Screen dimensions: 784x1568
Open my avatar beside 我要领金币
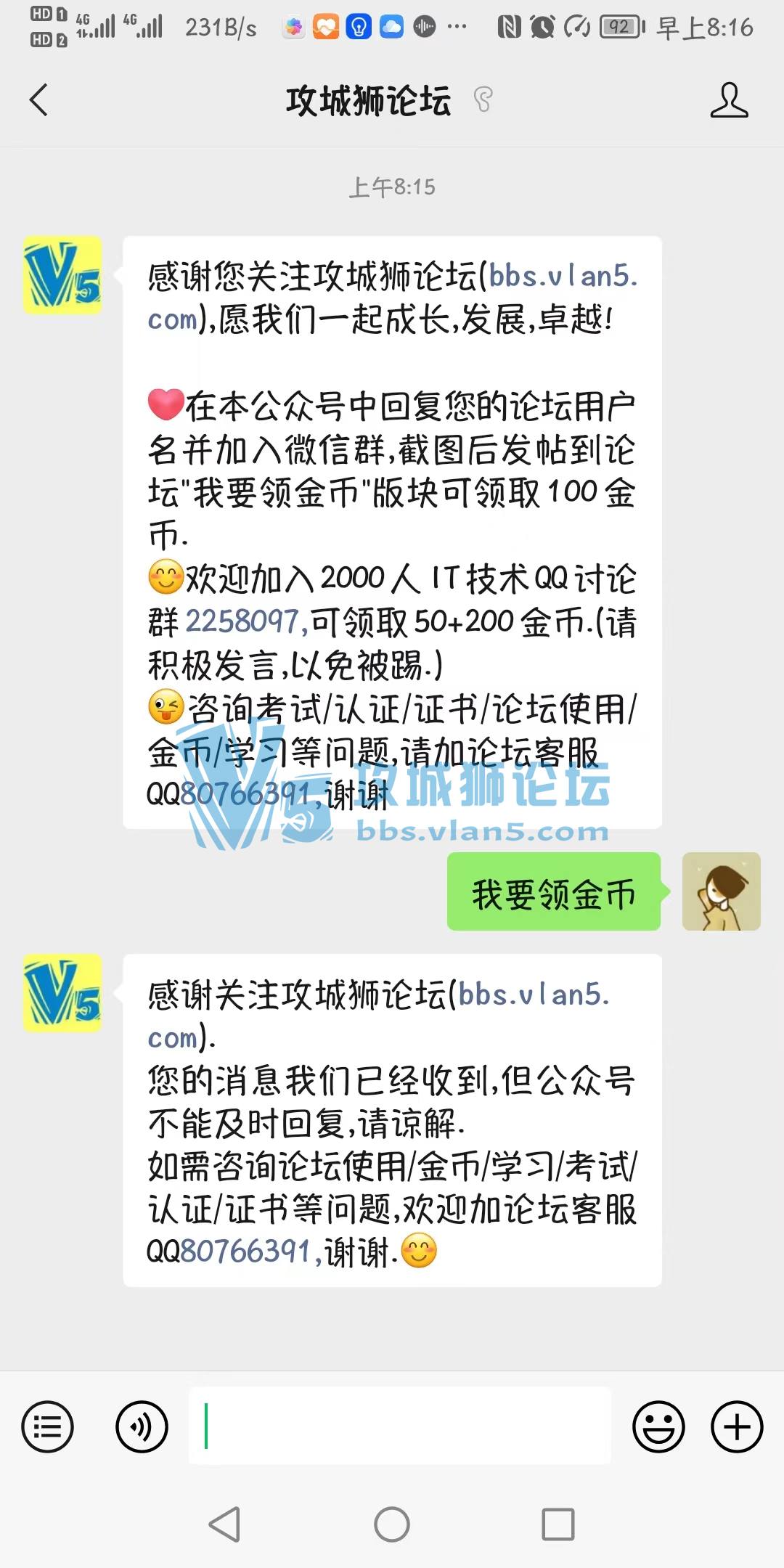(721, 891)
